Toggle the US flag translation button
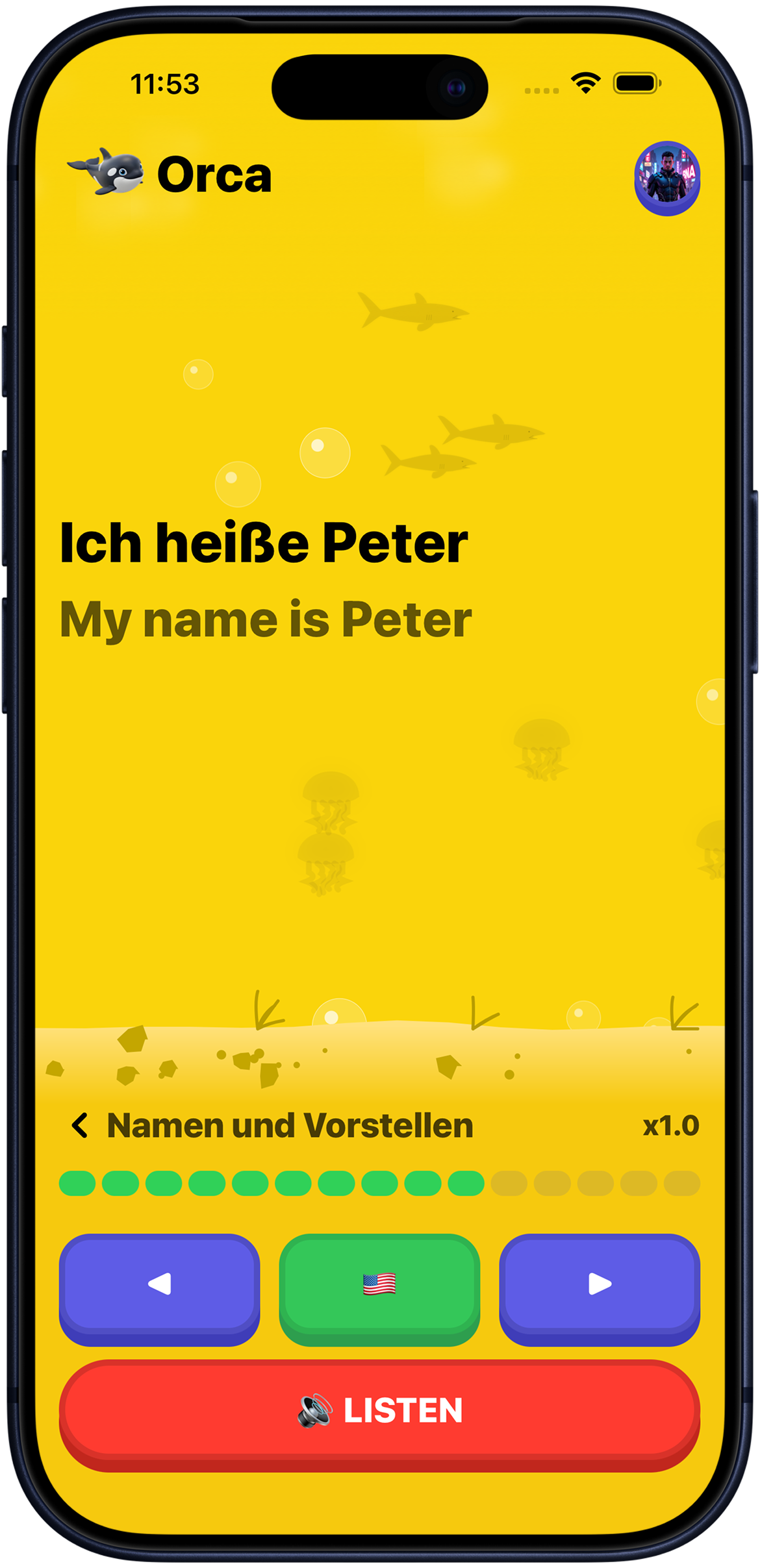The image size is (760, 1568). point(379,1286)
